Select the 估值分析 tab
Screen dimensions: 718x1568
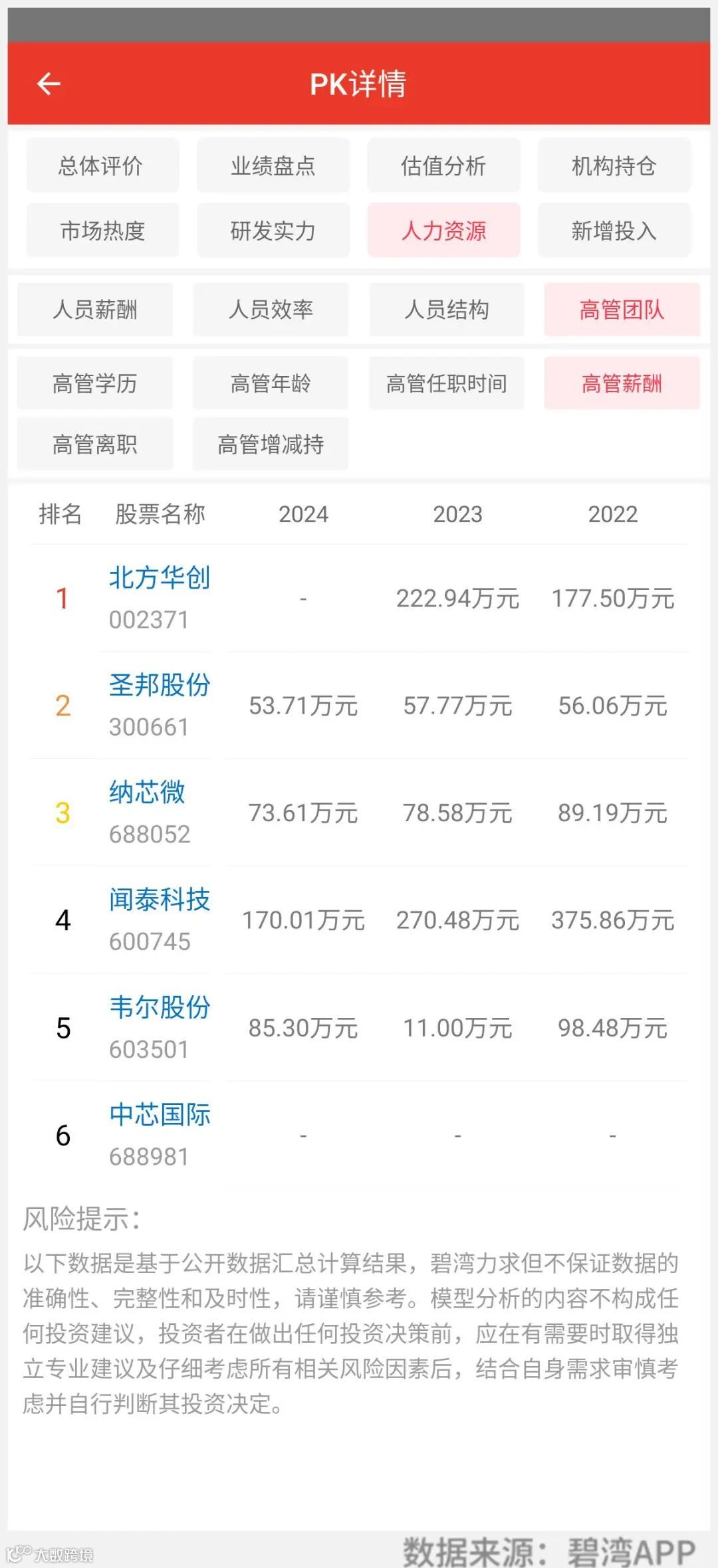point(443,165)
